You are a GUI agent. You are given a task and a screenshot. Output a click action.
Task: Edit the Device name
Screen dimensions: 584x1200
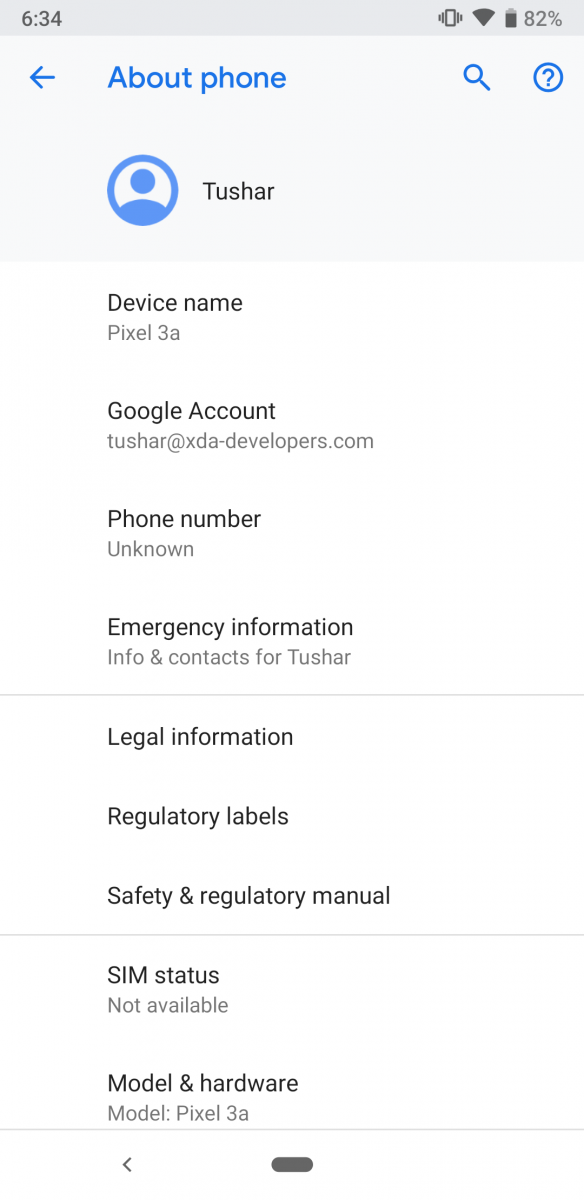pos(292,317)
